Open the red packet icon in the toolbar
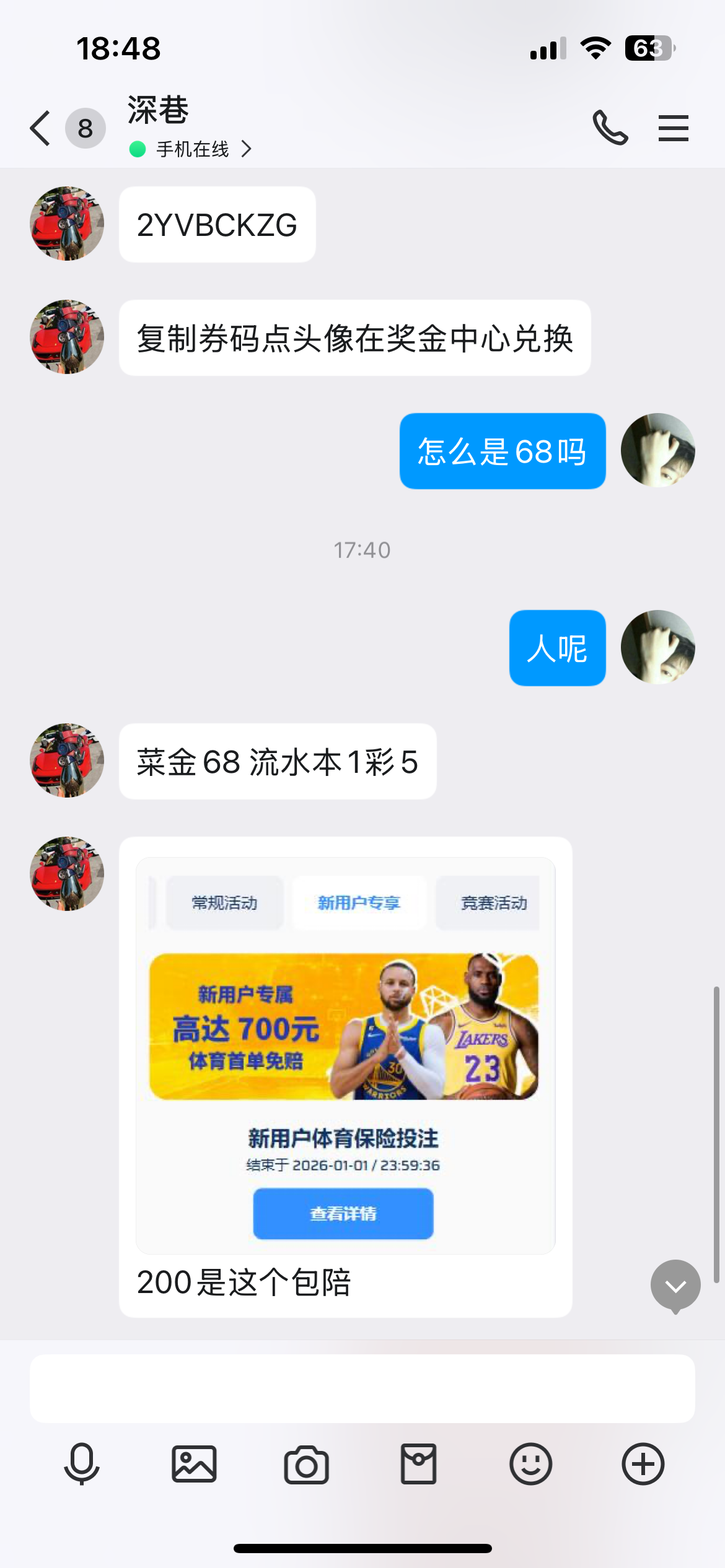The height and width of the screenshot is (1568, 725). [x=418, y=1465]
